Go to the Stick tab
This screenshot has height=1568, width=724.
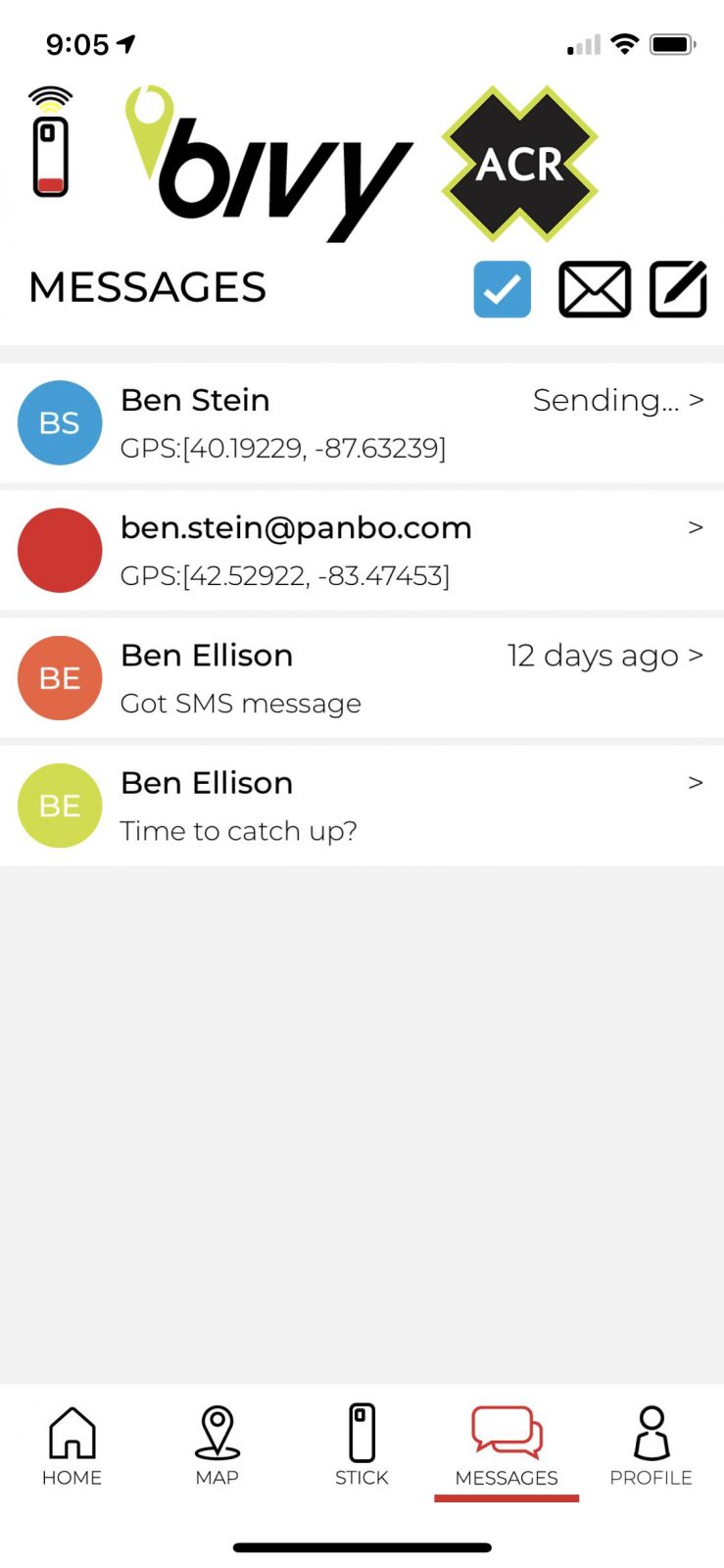coord(362,1446)
